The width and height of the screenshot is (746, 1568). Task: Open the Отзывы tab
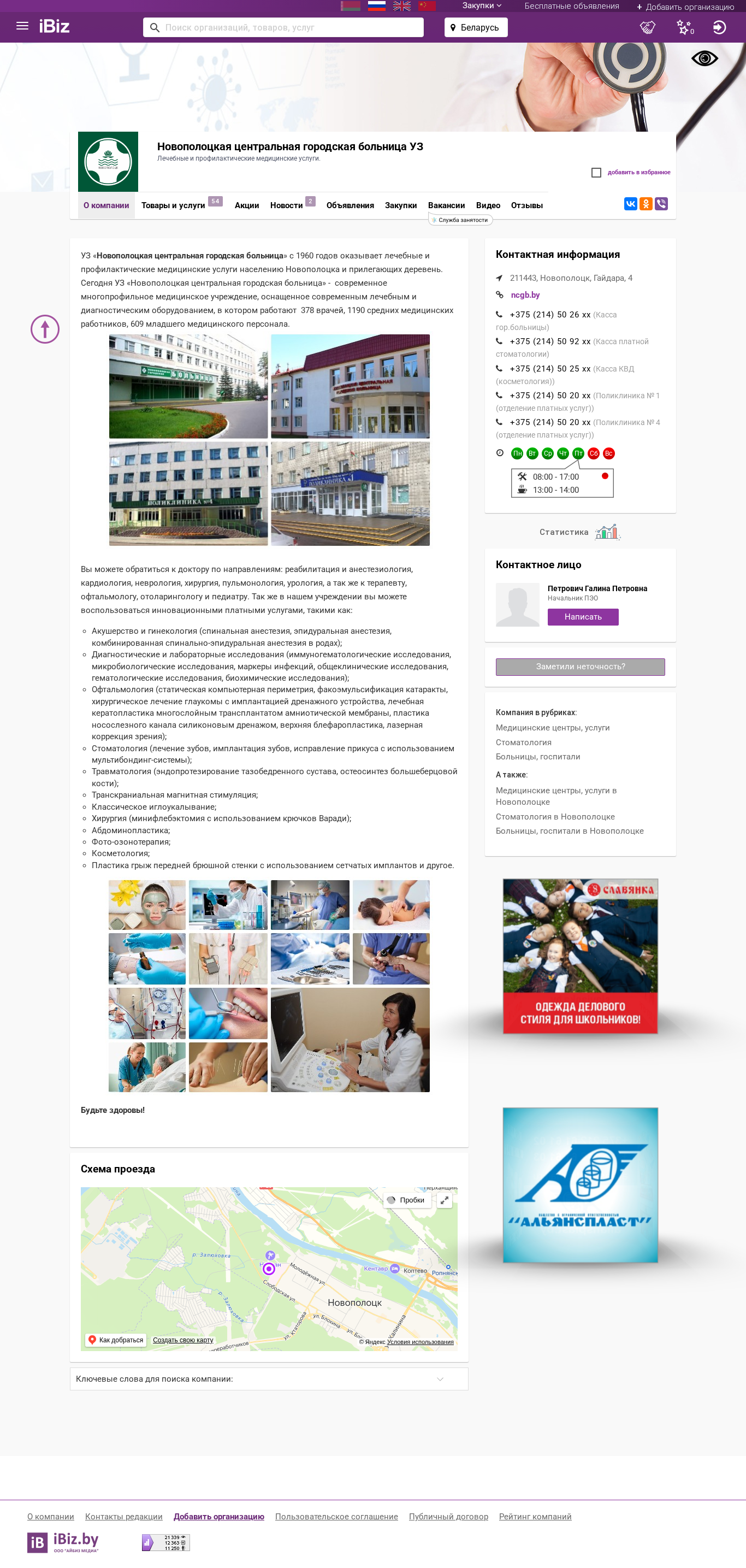point(527,206)
